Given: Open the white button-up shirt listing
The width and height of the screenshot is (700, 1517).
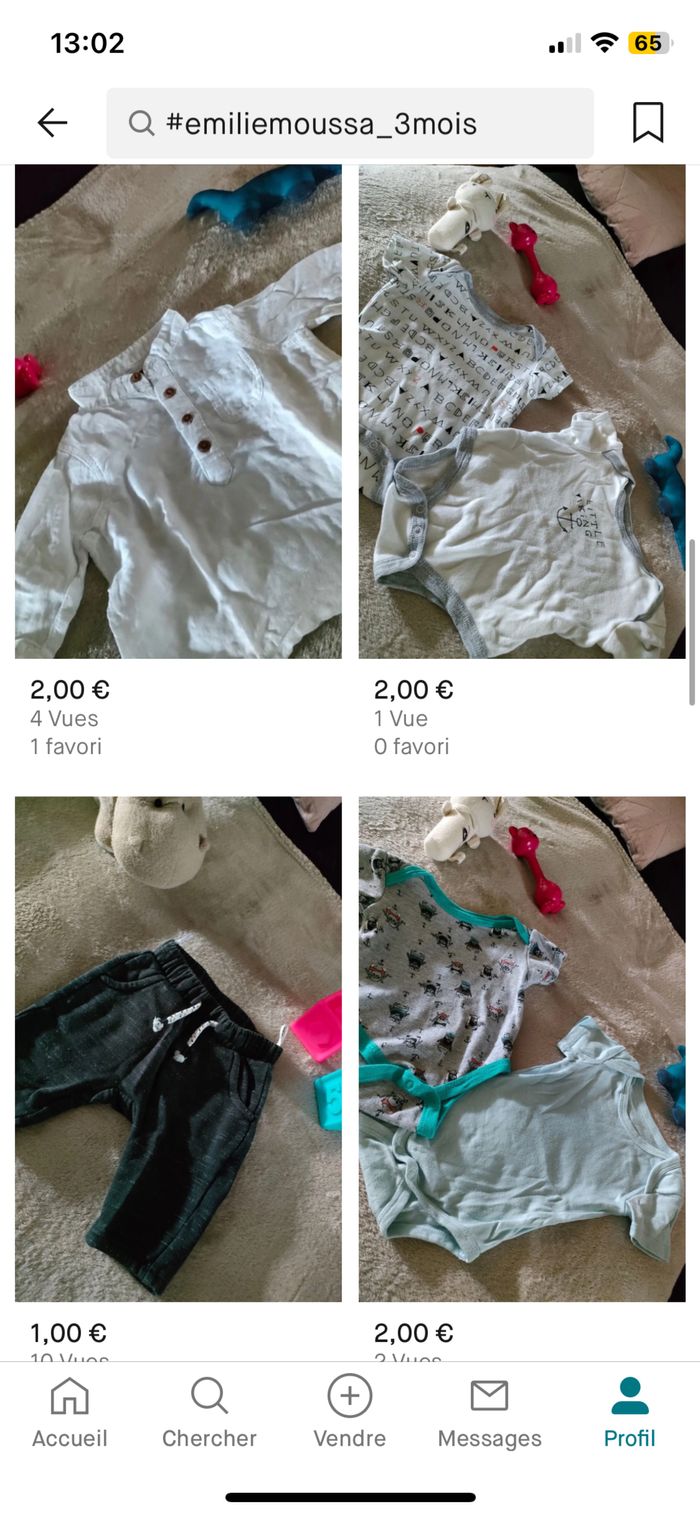Looking at the screenshot, I should [x=178, y=411].
